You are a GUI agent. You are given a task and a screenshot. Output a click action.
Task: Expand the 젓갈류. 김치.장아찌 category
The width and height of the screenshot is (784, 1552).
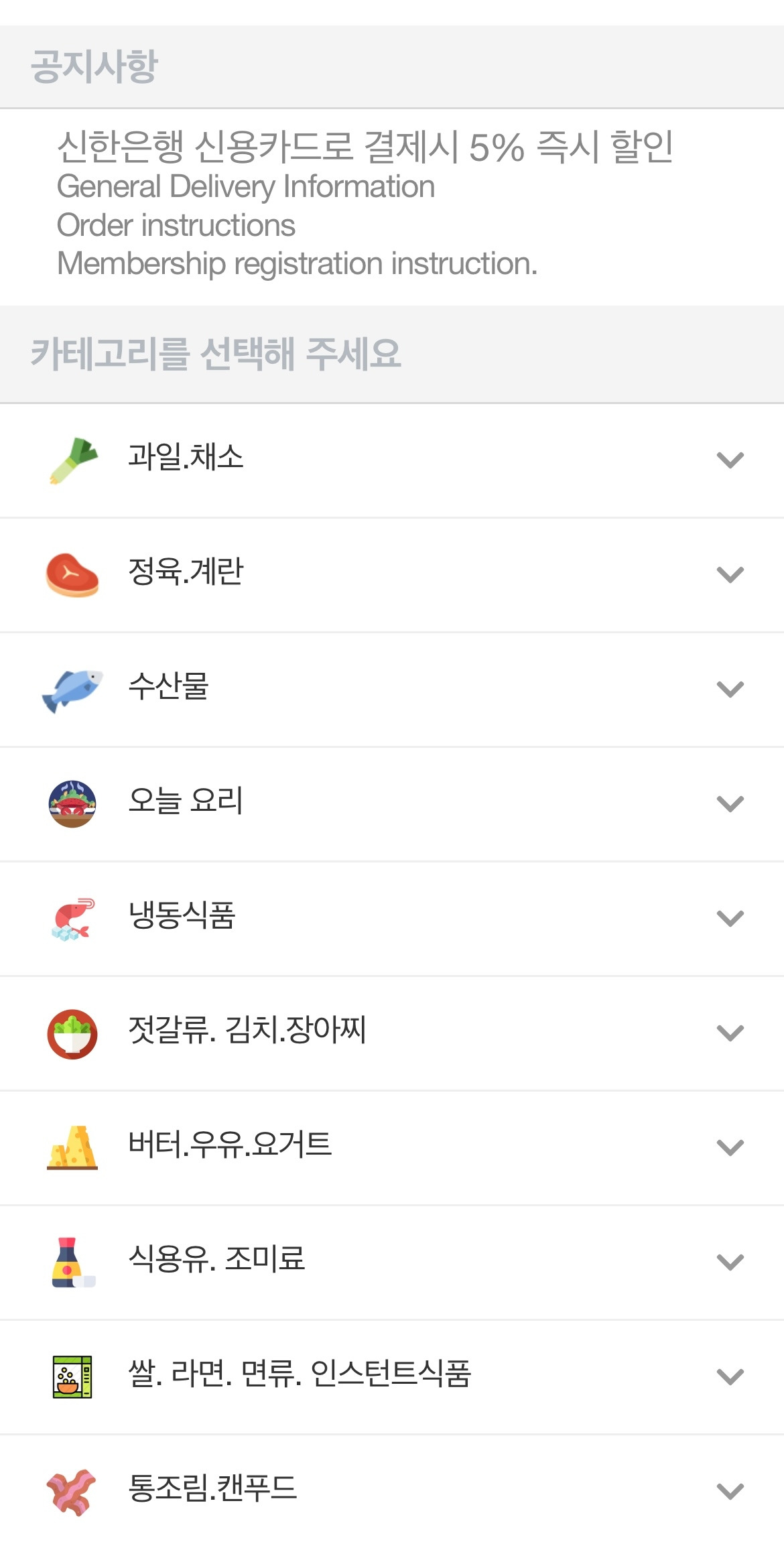coord(730,1033)
